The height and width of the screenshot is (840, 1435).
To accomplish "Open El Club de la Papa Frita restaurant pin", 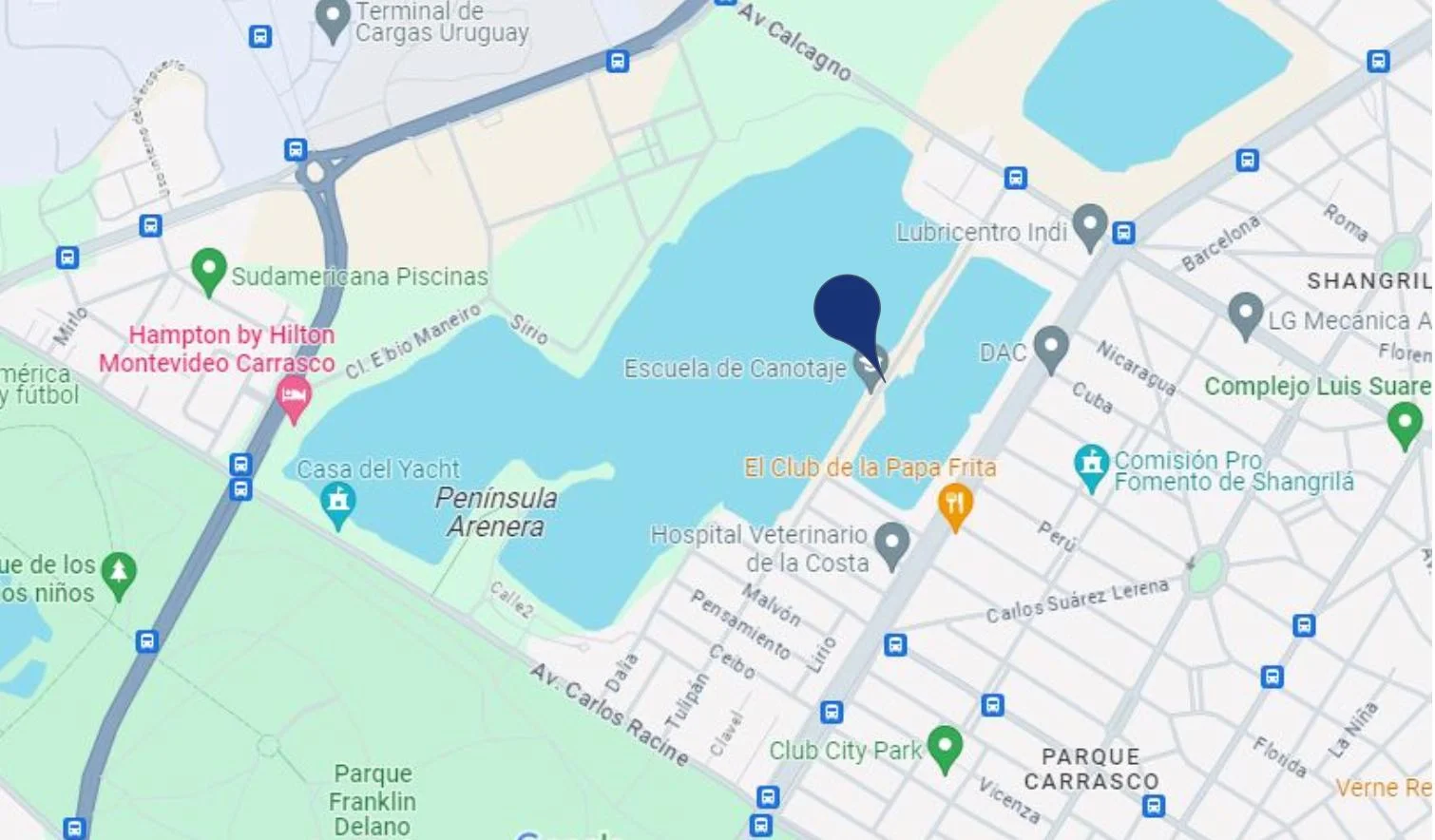I will click(x=955, y=505).
